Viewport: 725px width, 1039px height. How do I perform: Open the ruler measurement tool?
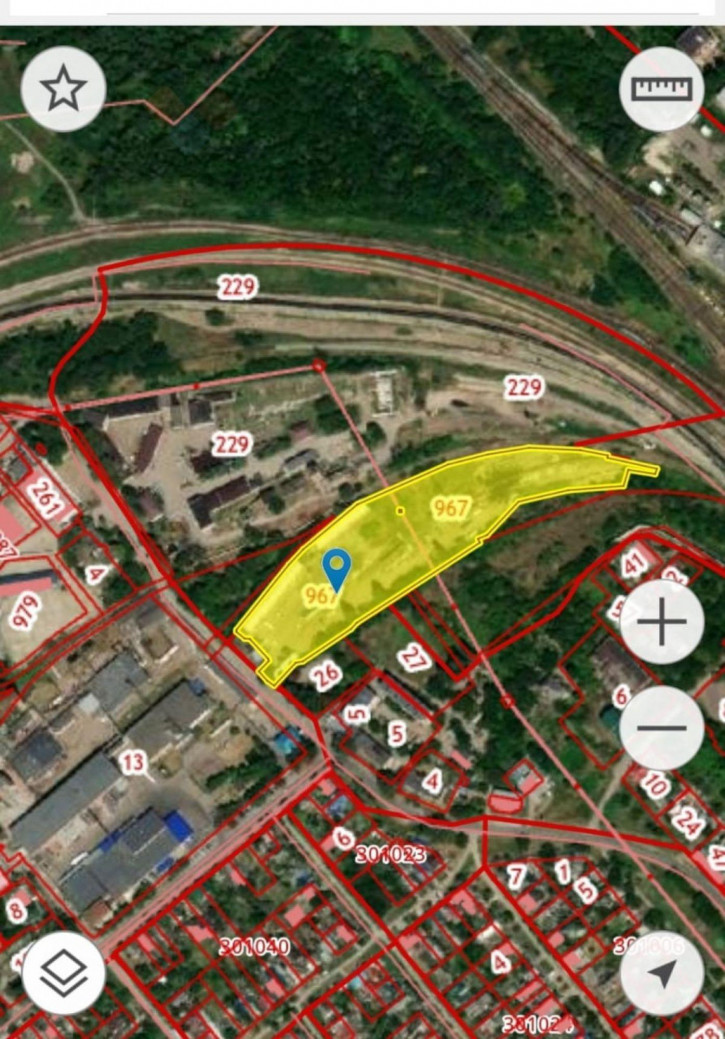coord(661,89)
